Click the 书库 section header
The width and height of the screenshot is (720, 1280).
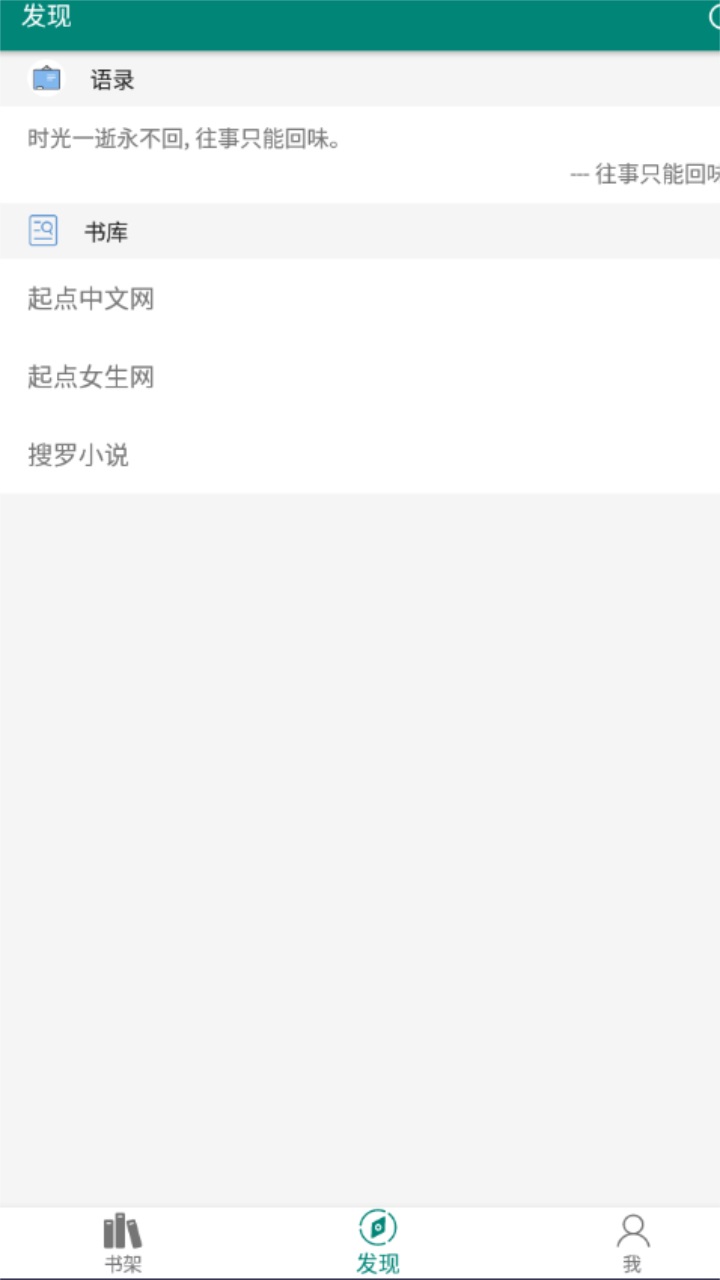tap(104, 230)
